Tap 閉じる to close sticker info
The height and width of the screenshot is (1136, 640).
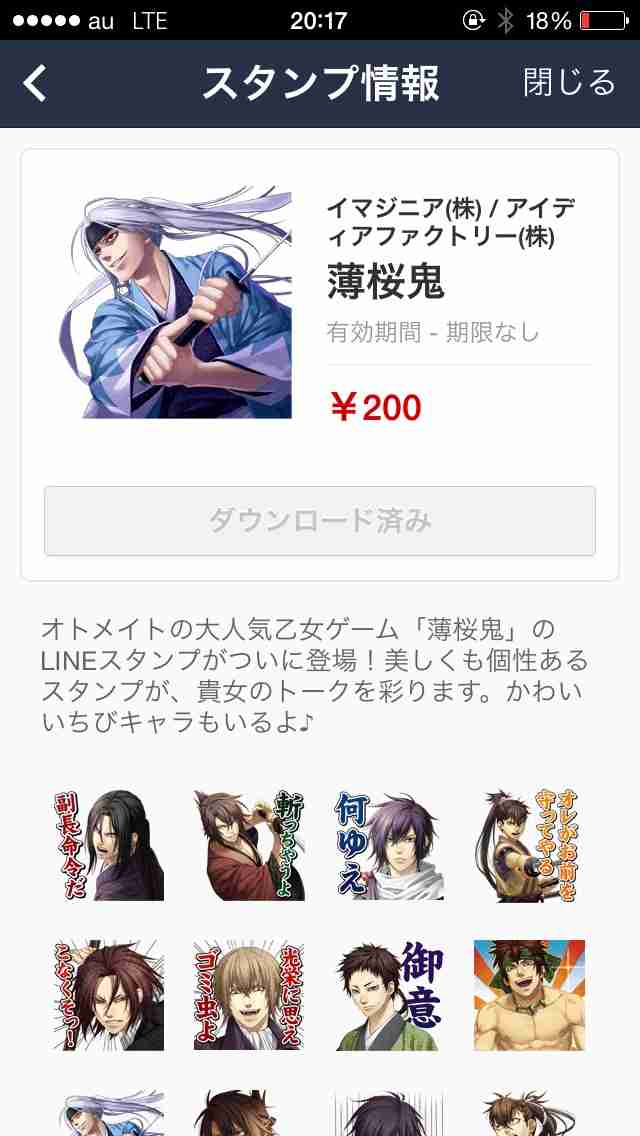569,83
